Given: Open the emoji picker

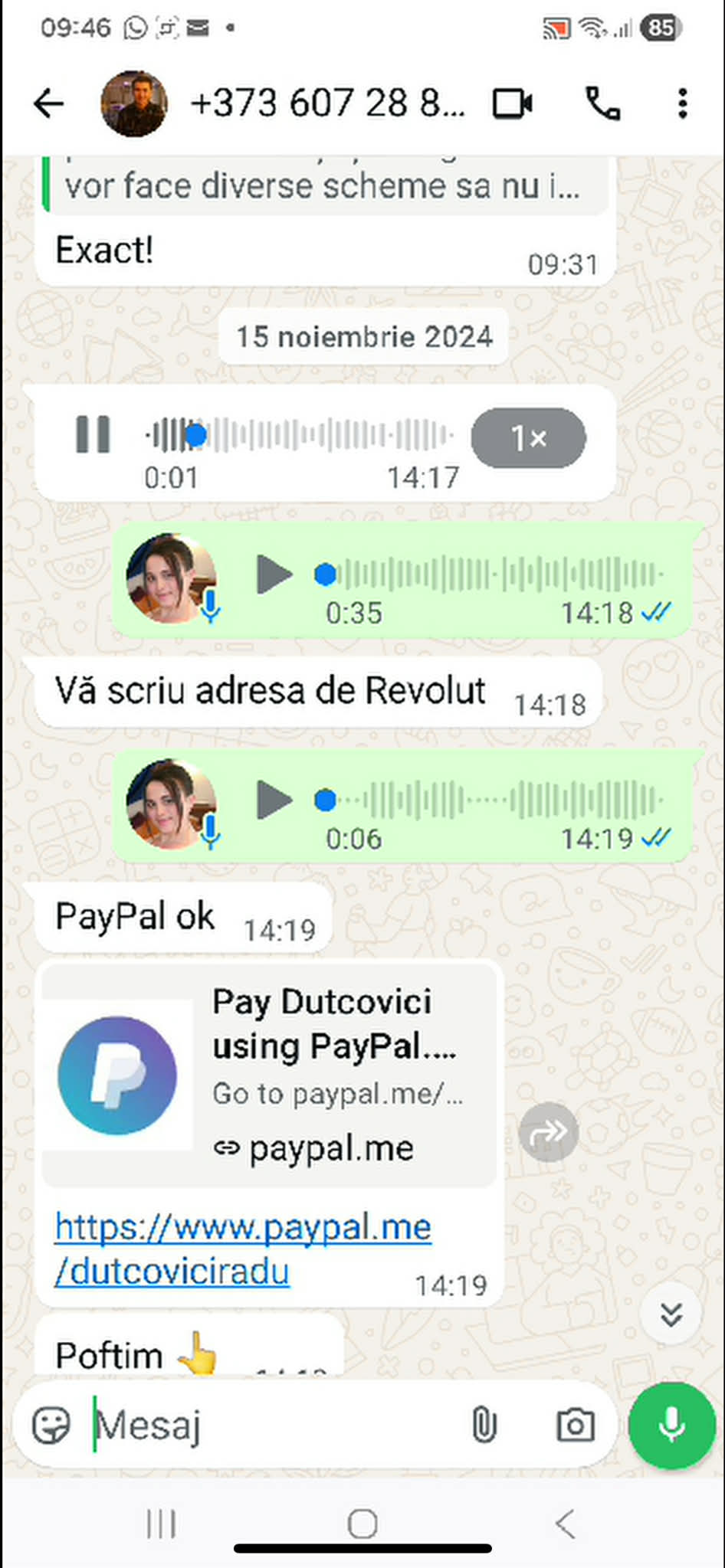Looking at the screenshot, I should [x=51, y=1426].
